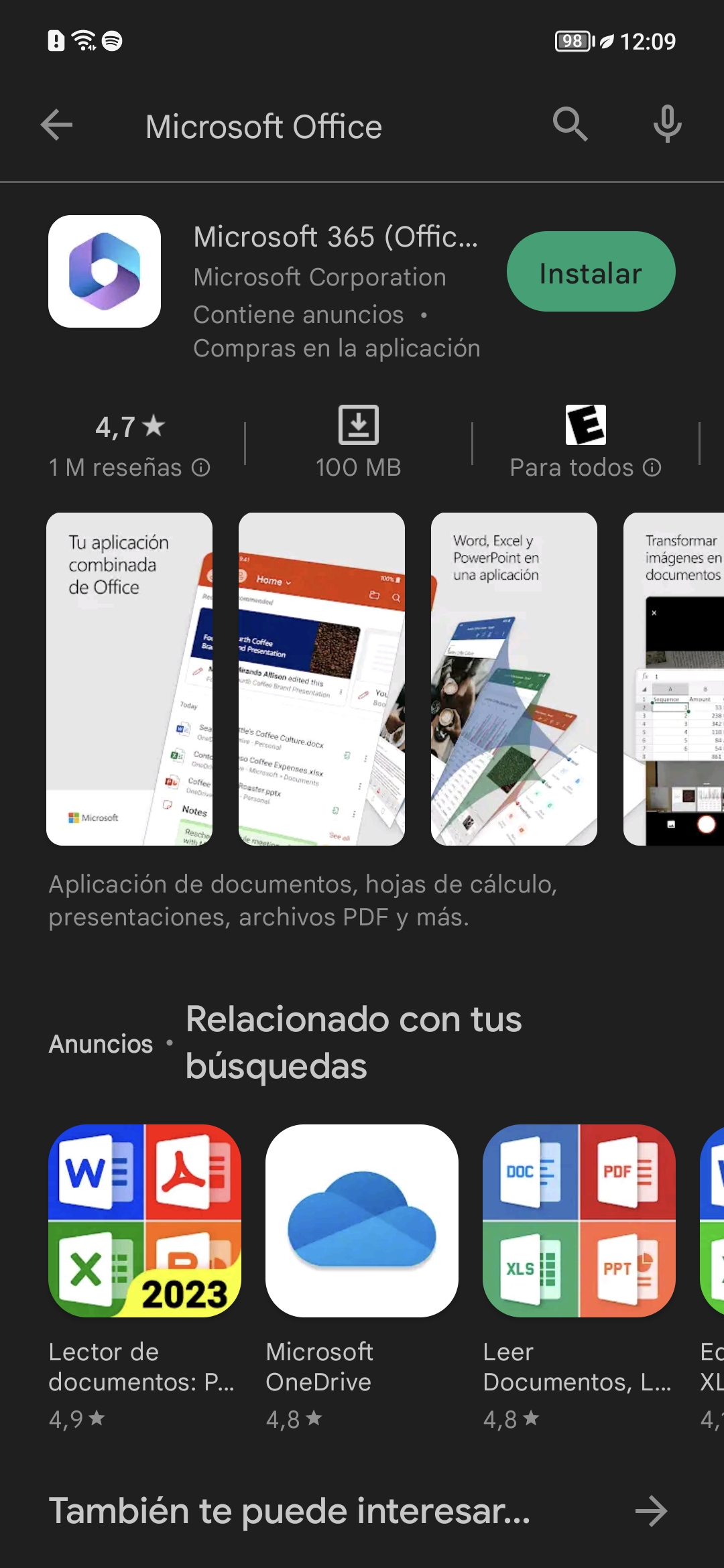Image resolution: width=724 pixels, height=1568 pixels.
Task: Expand the También te puede interesar section
Action: 650,1512
